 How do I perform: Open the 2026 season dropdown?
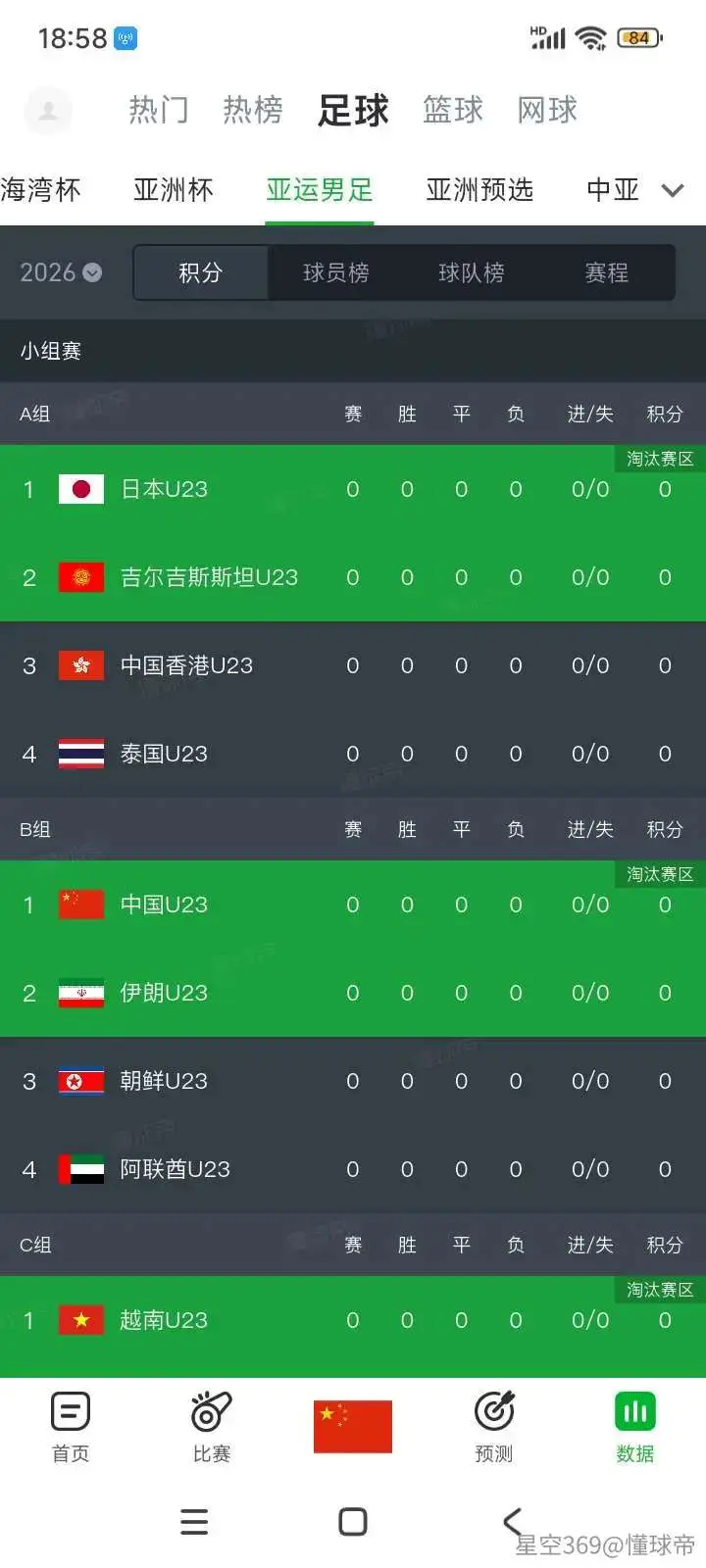coord(61,272)
